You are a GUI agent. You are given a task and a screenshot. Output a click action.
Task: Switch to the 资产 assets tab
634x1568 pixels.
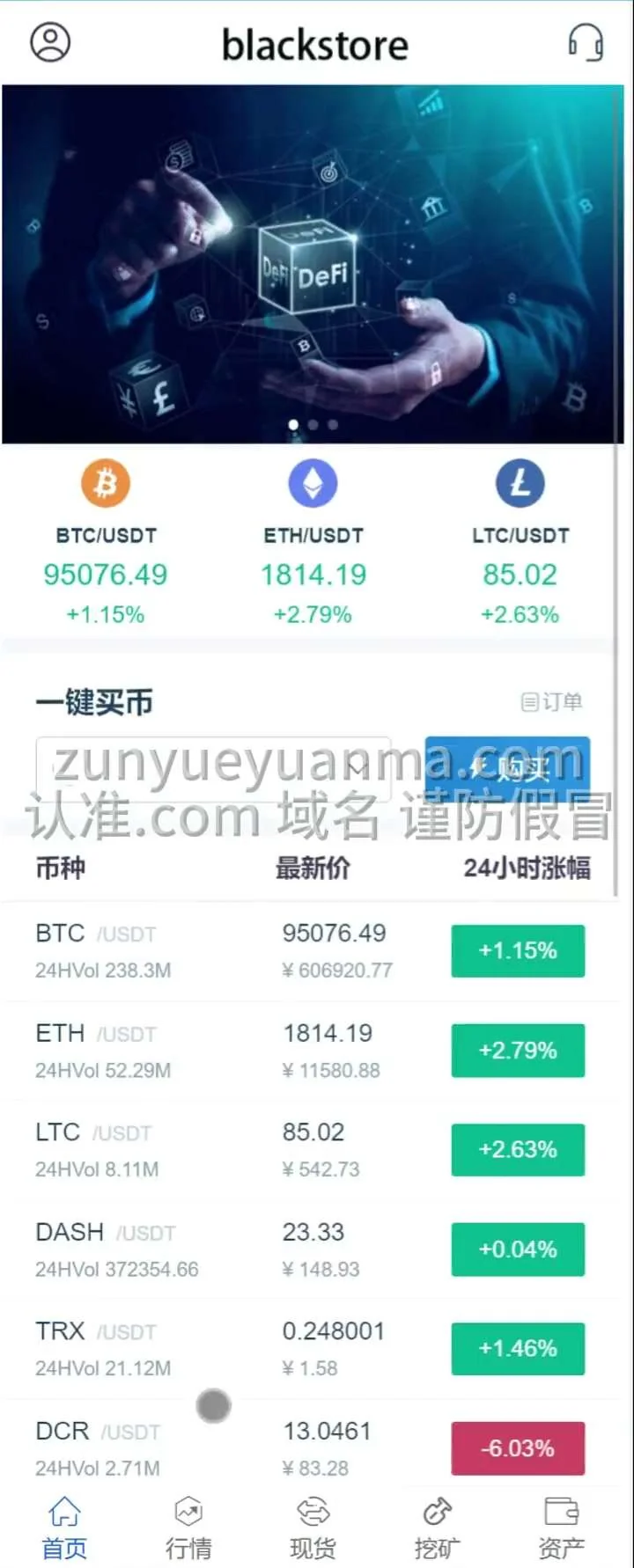tap(562, 1528)
